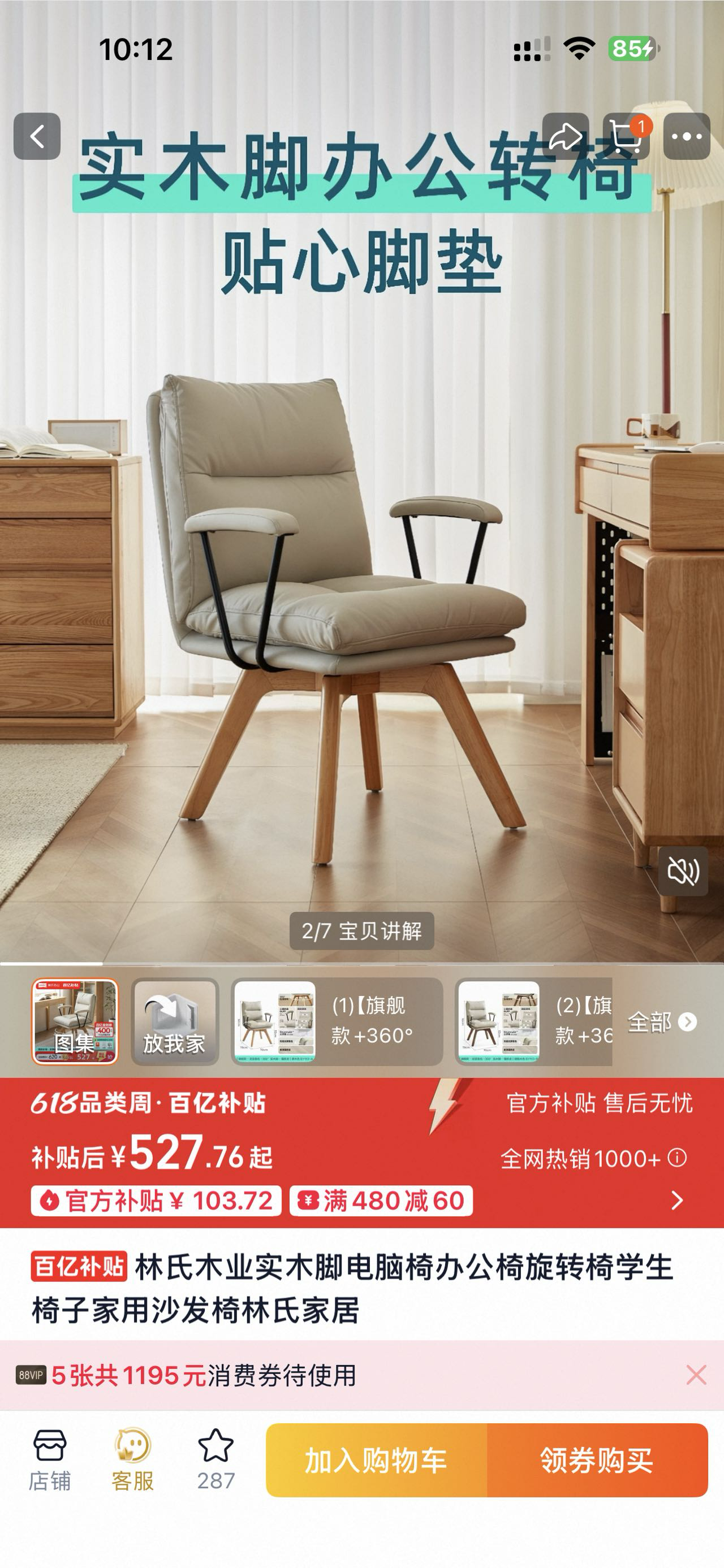Tap 领券购买 to buy with coupon
The image size is (724, 1568).
(x=597, y=1460)
